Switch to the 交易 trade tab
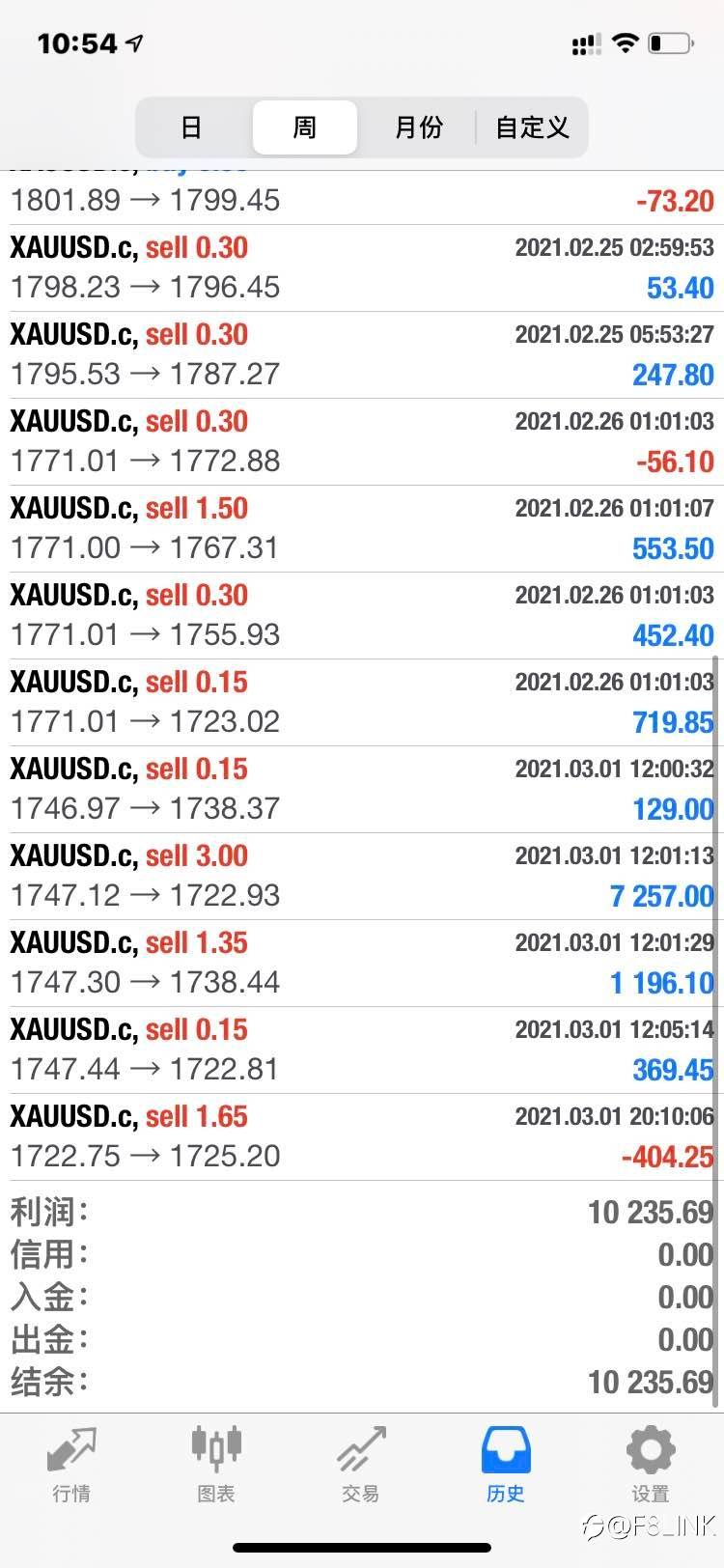The image size is (724, 1568). pos(361,1465)
